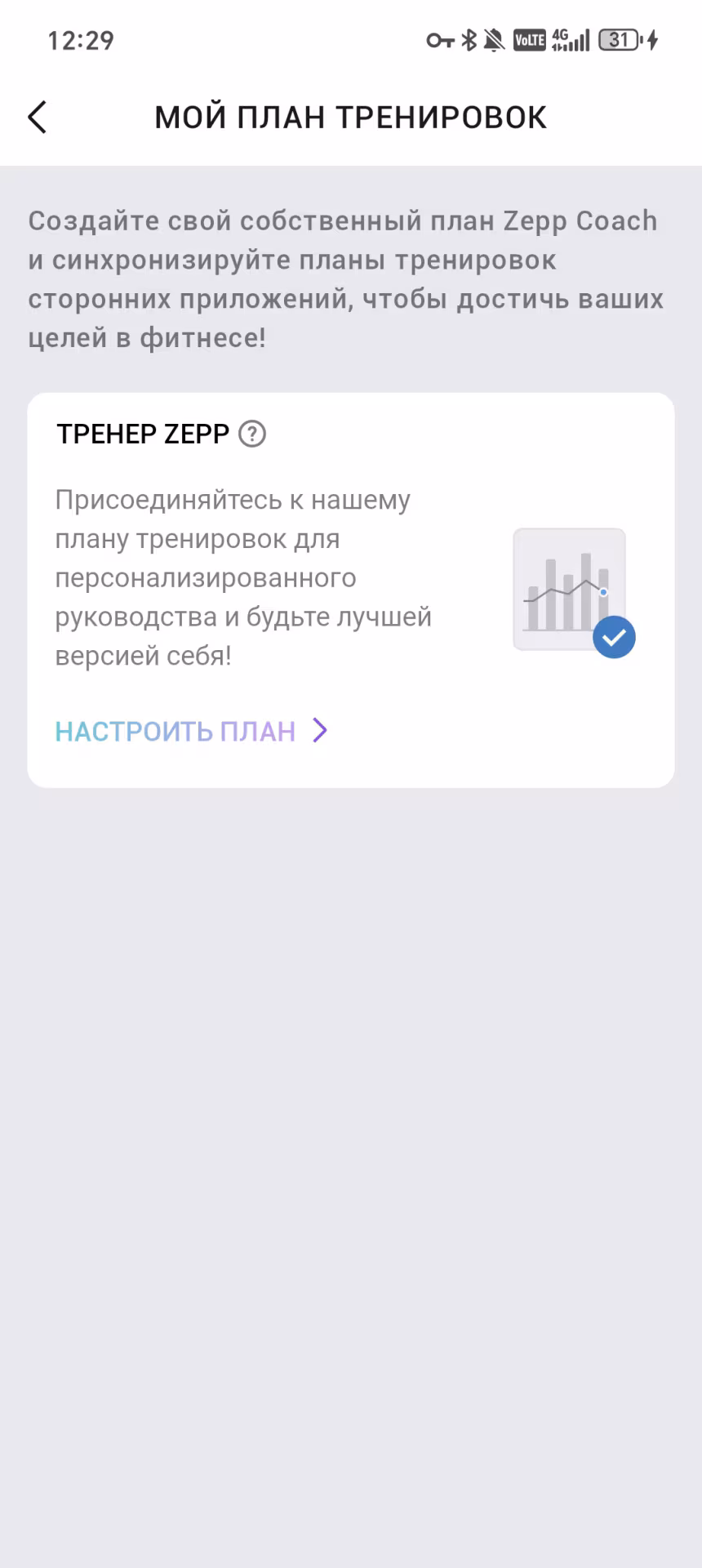Tap the VoLTE indicator in the status bar
The image size is (702, 1568).
click(x=531, y=39)
